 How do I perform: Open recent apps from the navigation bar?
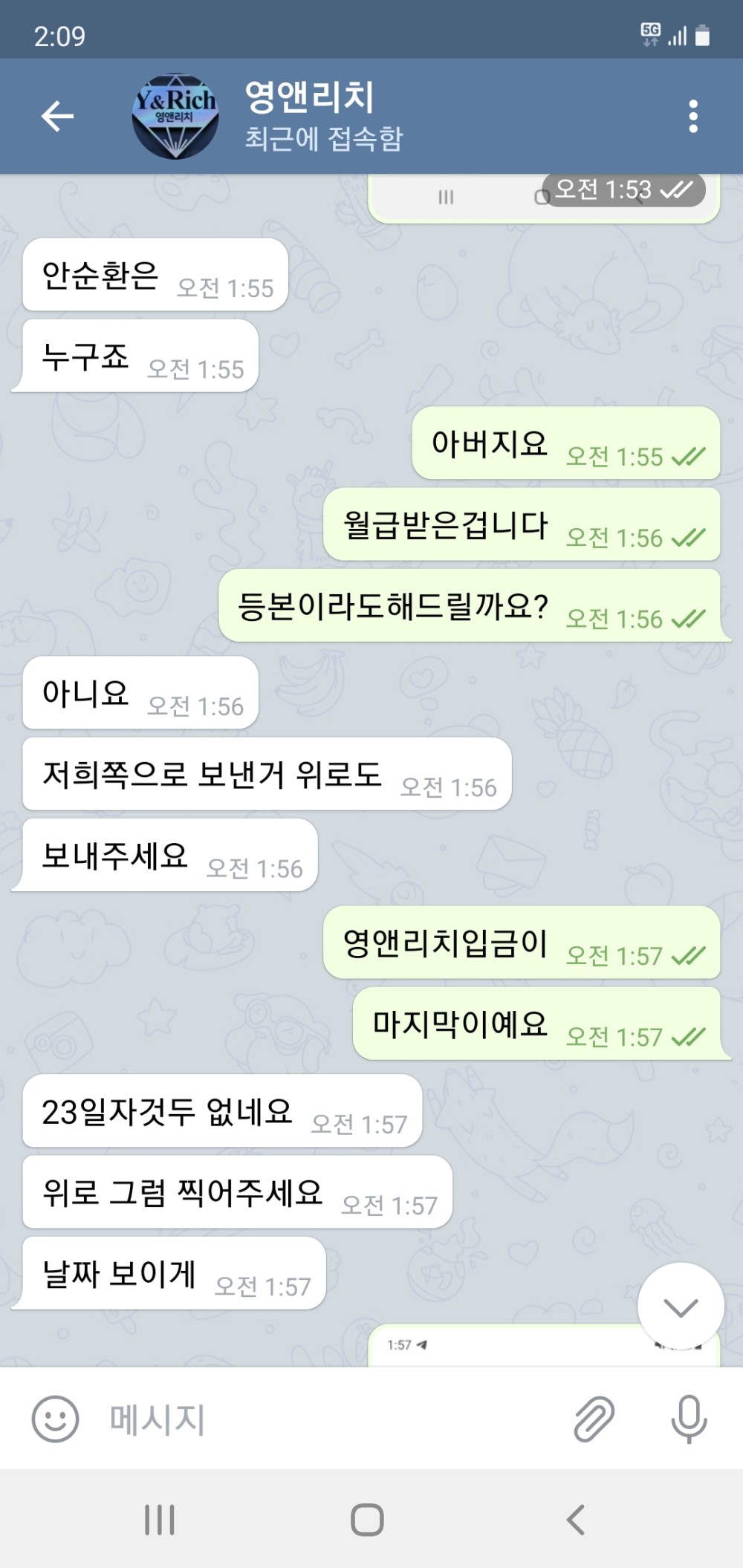(160, 1520)
